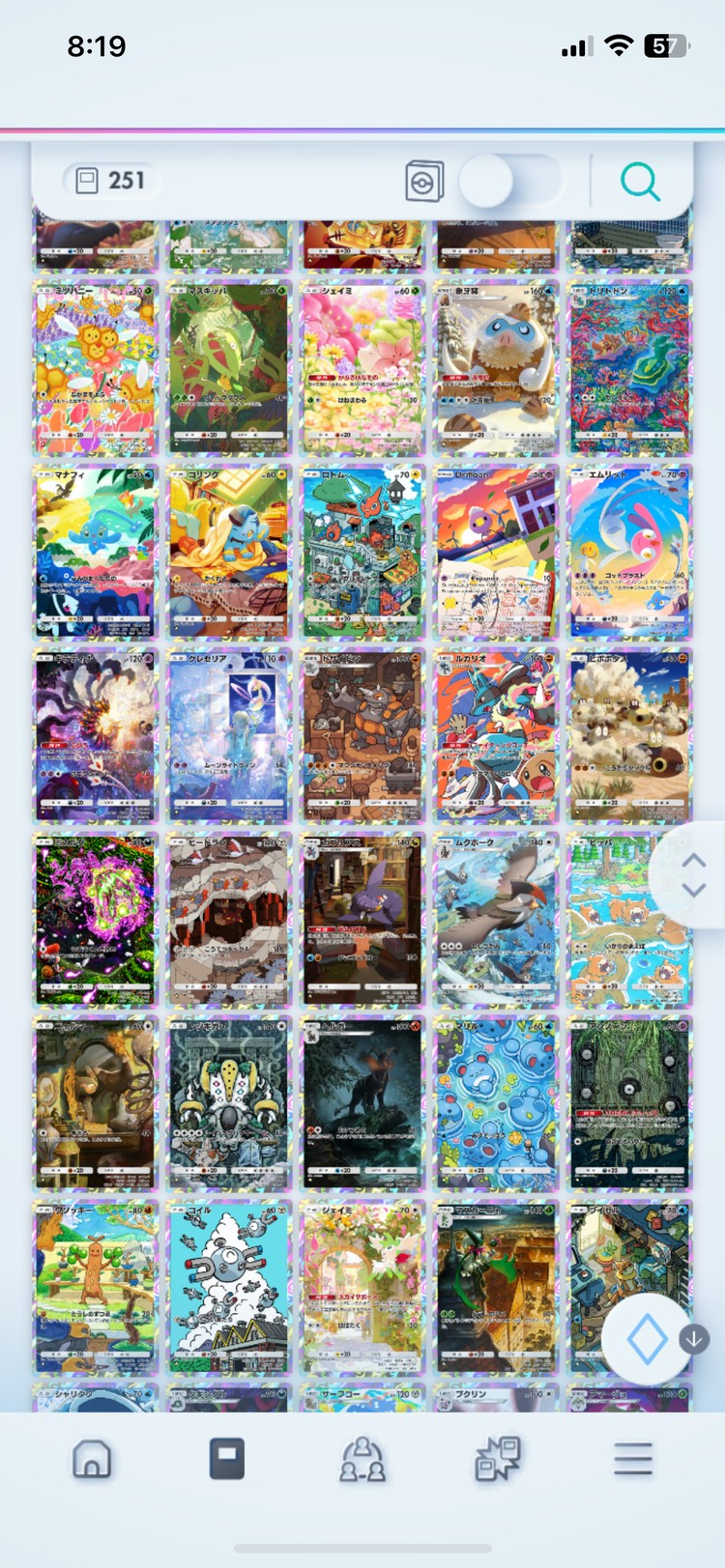The image size is (725, 1568).
Task: Open the Staraptor card
Action: pyautogui.click(x=496, y=919)
